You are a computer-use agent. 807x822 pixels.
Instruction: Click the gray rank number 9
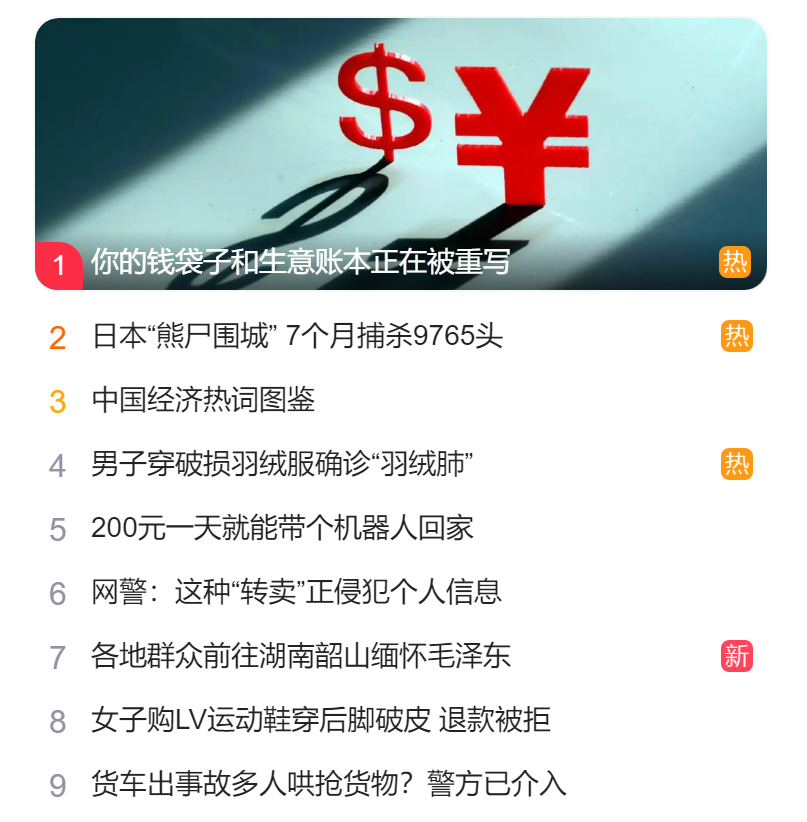(x=56, y=787)
